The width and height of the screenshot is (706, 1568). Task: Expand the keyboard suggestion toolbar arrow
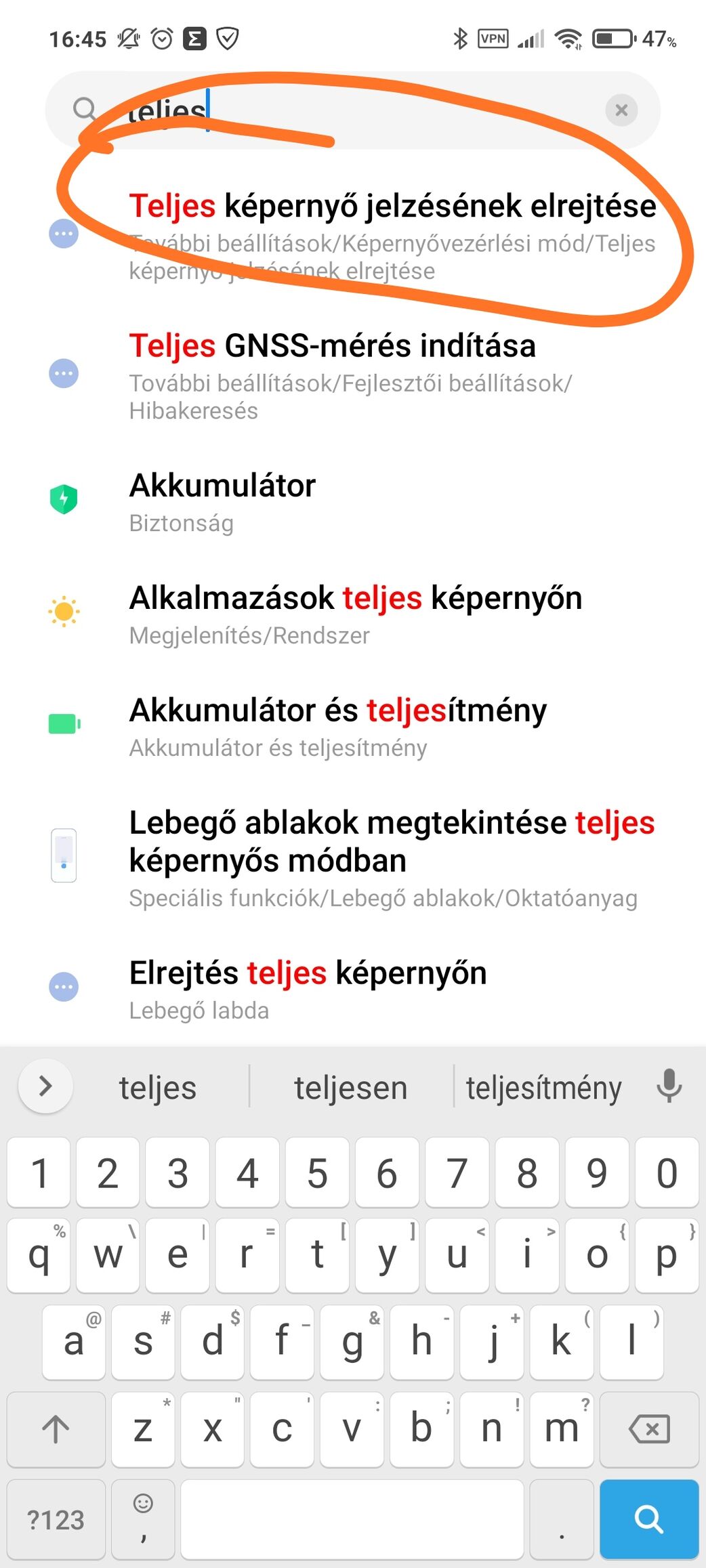(x=45, y=1086)
